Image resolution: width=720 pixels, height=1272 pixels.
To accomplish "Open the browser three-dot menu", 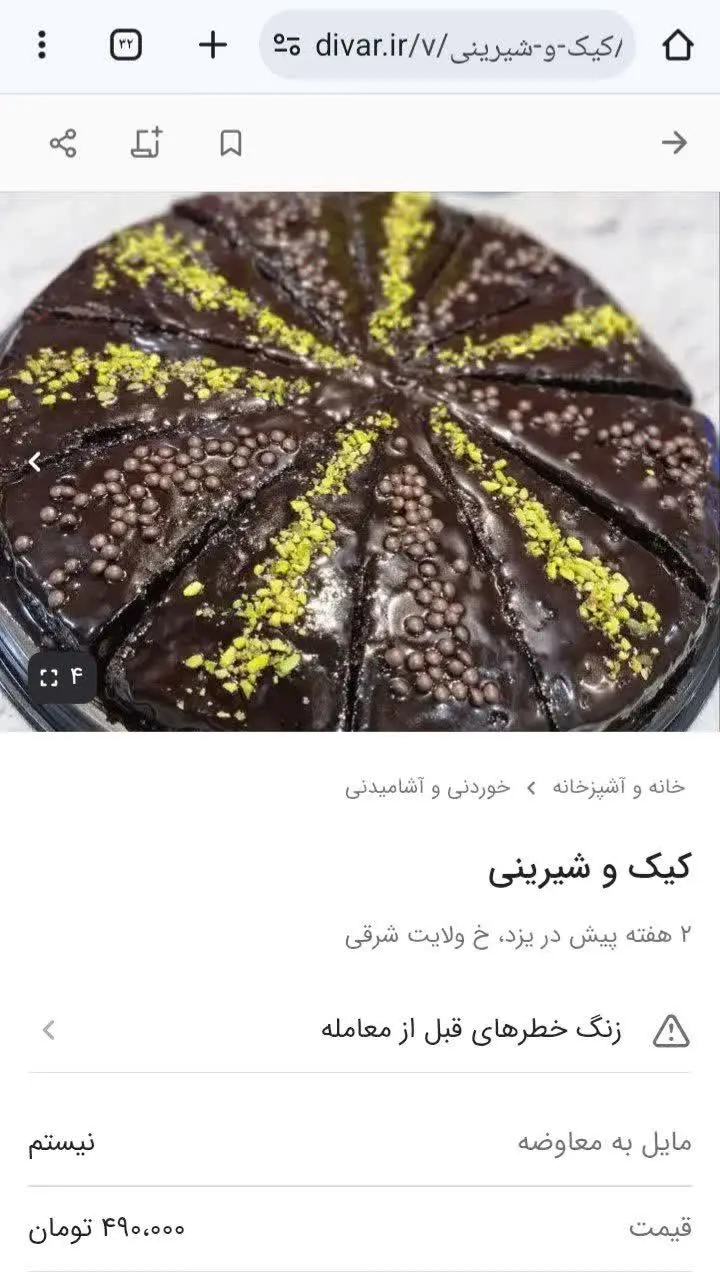I will click(40, 44).
